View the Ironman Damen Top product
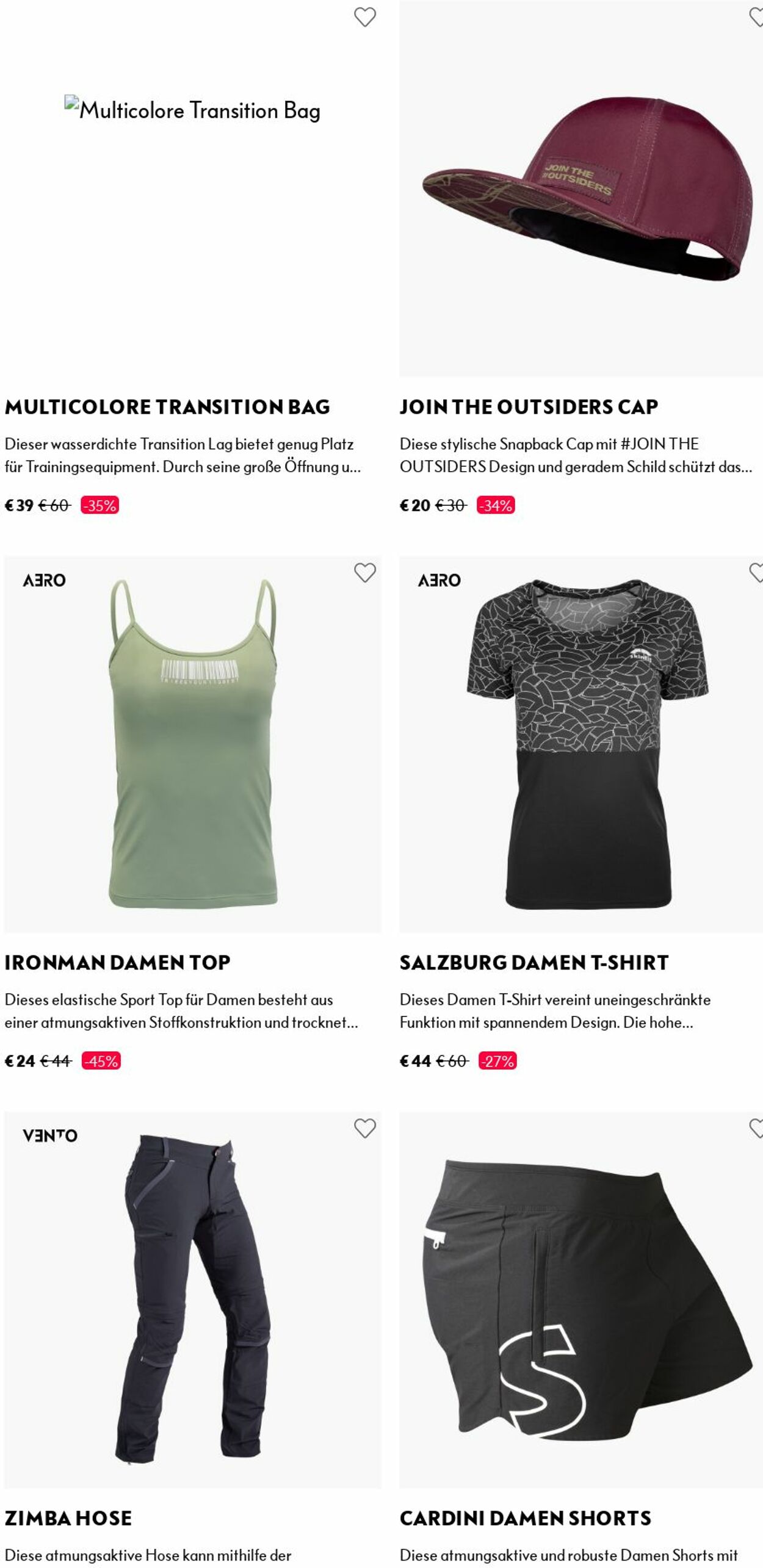763x1568 pixels. coord(117,962)
